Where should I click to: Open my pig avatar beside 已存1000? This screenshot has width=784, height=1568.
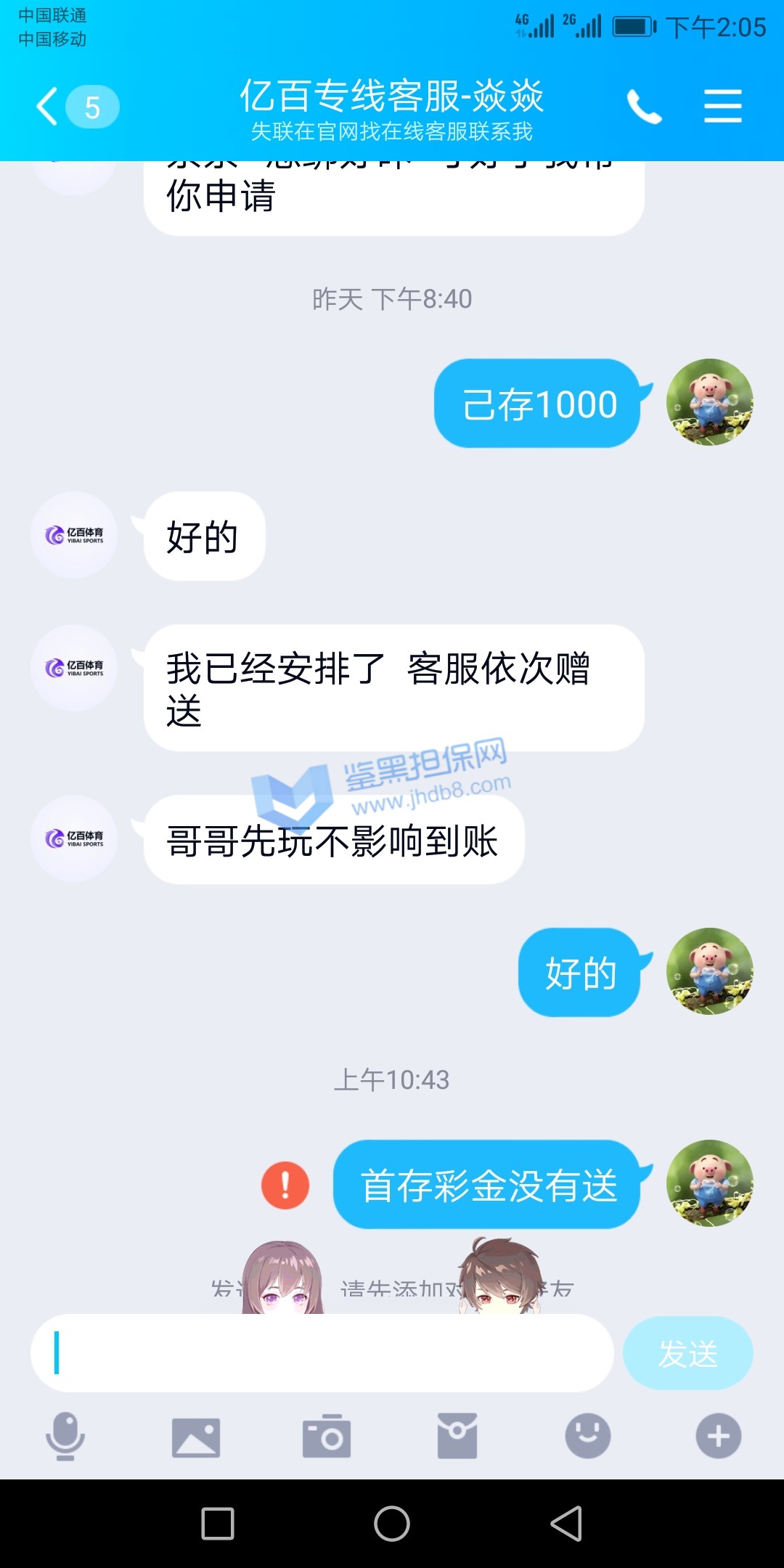tap(710, 402)
